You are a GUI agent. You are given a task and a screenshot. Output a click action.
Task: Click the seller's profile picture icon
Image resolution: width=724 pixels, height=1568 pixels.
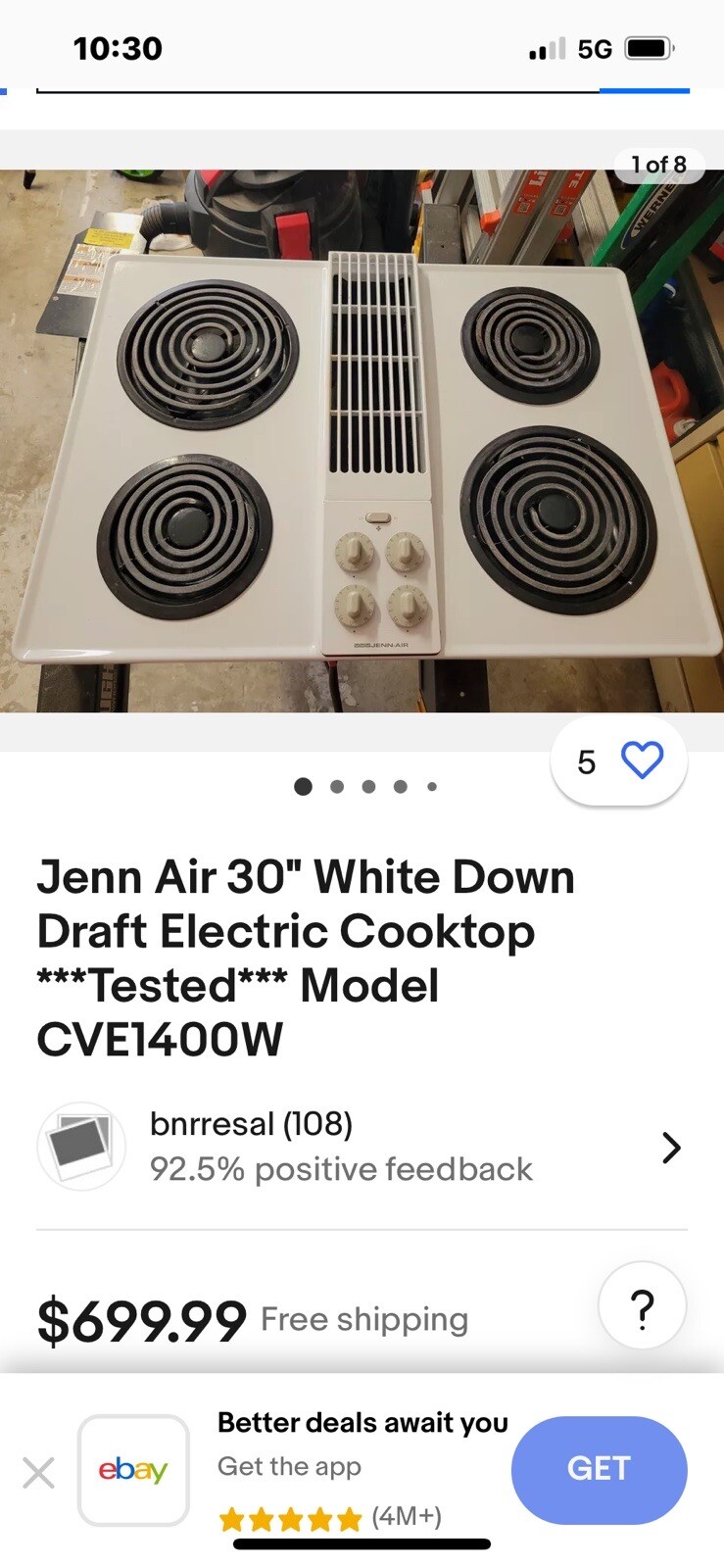[x=81, y=1146]
